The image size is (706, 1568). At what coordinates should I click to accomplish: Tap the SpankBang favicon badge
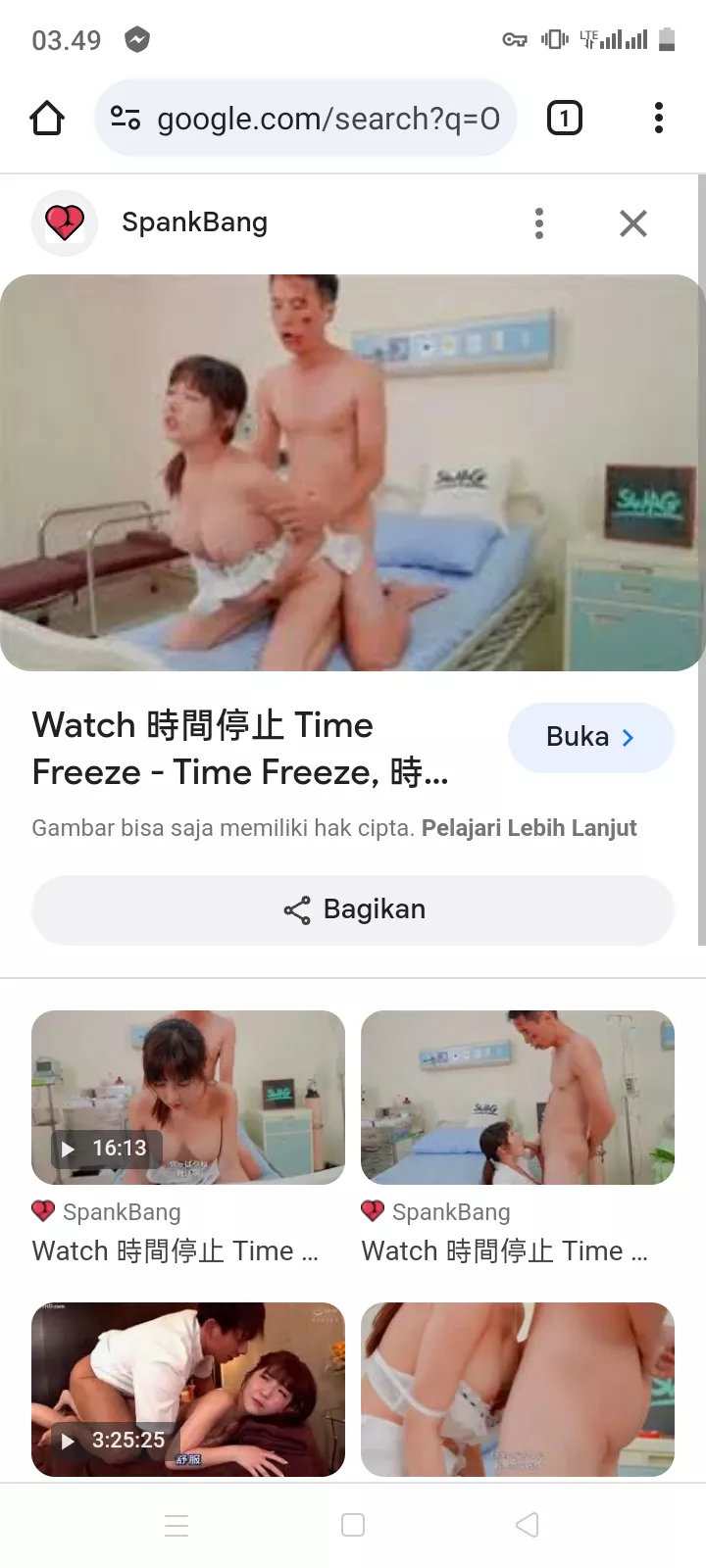(64, 222)
